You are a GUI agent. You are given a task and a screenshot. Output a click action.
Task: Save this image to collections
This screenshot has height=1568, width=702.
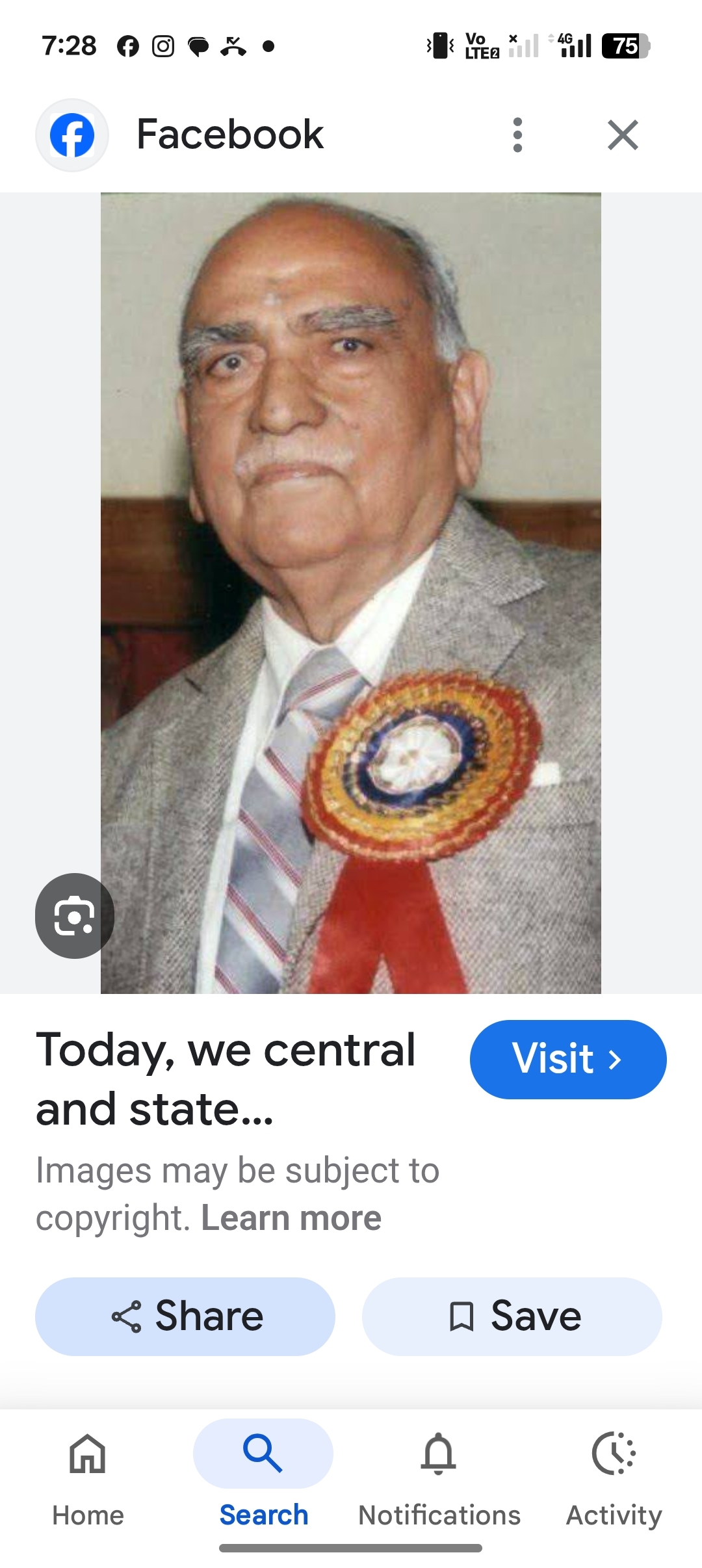[x=512, y=1316]
